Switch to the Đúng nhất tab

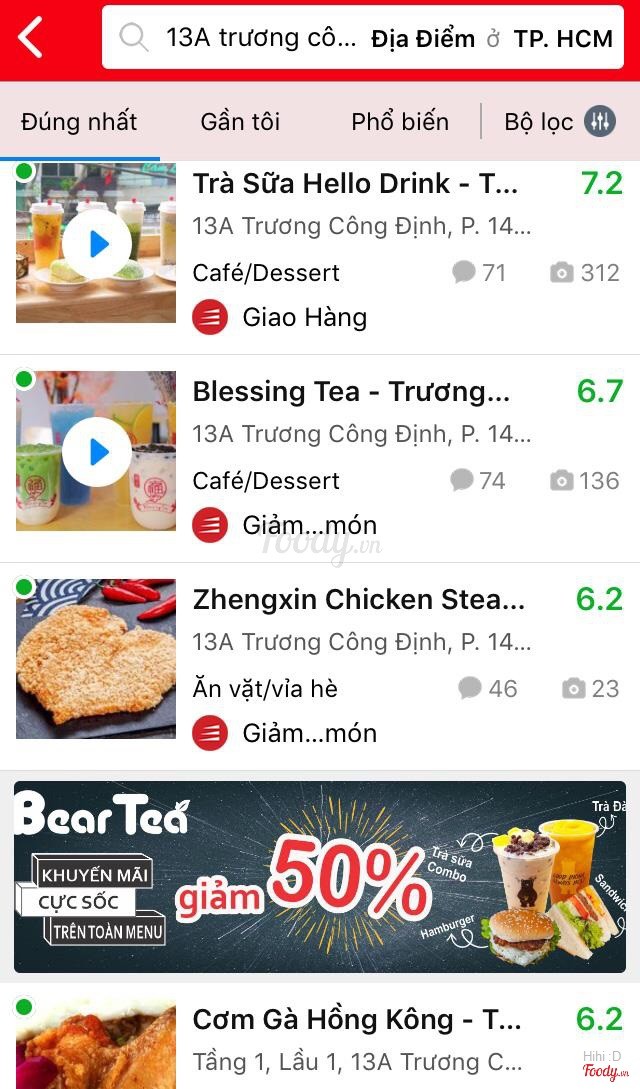pos(79,122)
